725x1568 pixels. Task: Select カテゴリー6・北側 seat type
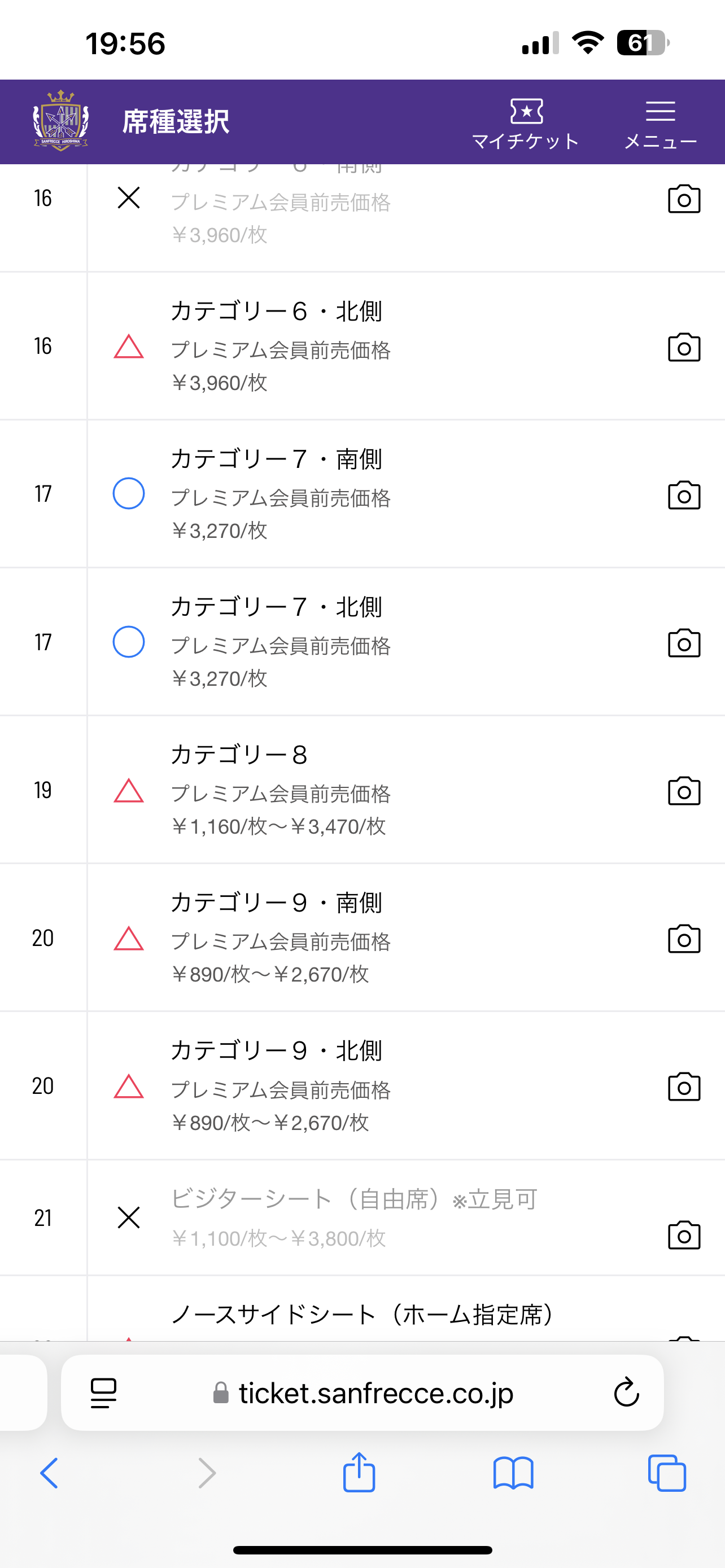(x=362, y=346)
